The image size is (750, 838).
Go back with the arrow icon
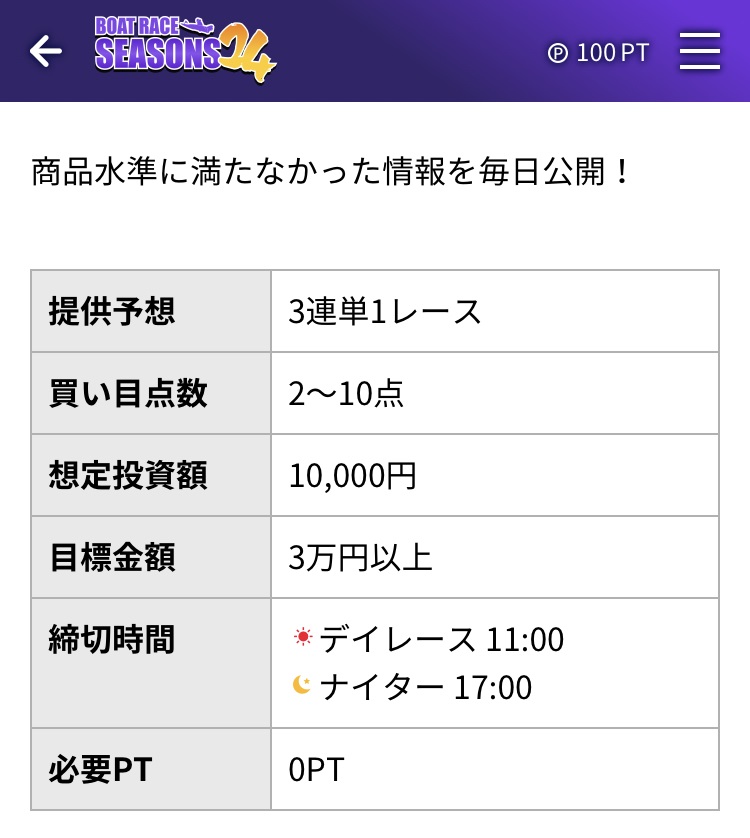(46, 51)
